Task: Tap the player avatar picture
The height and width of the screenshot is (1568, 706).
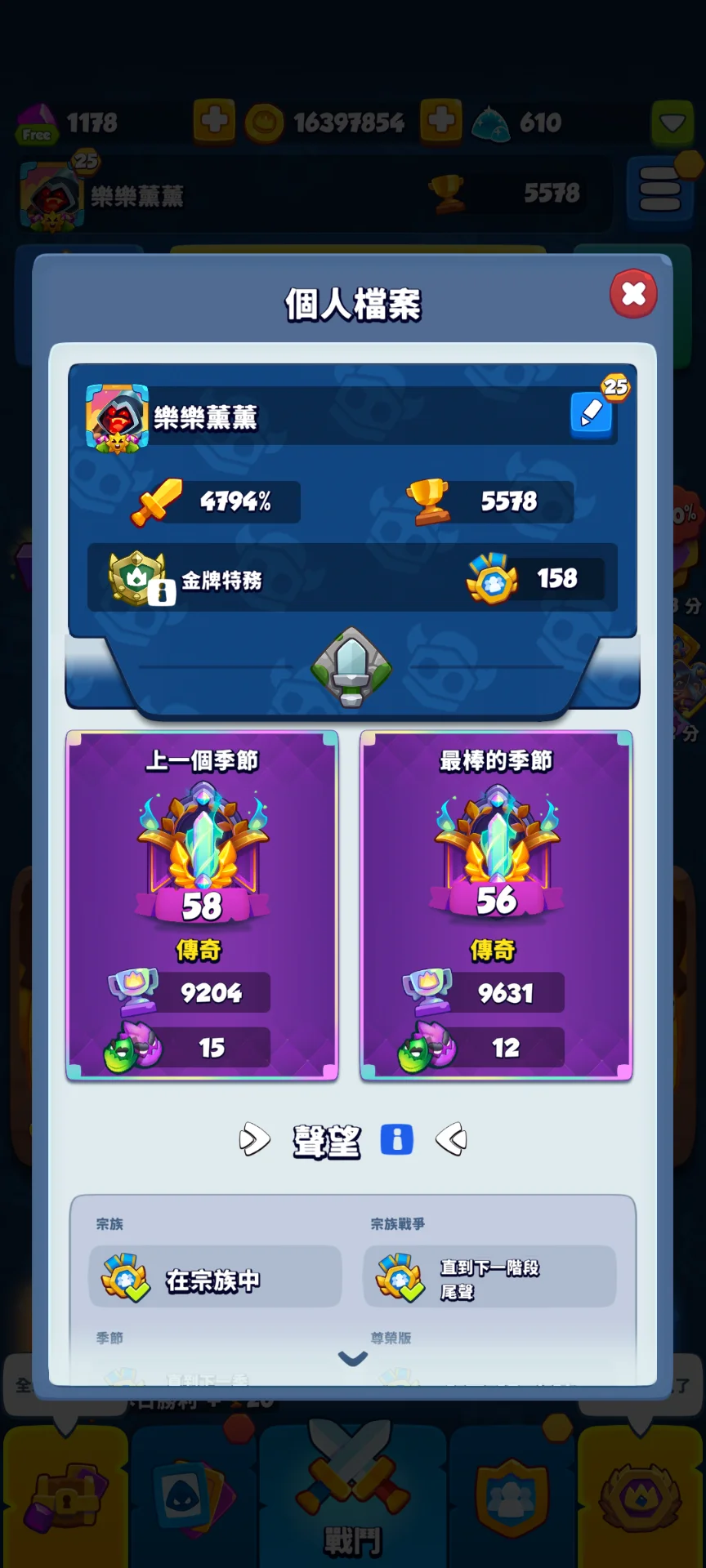Action: click(x=118, y=417)
